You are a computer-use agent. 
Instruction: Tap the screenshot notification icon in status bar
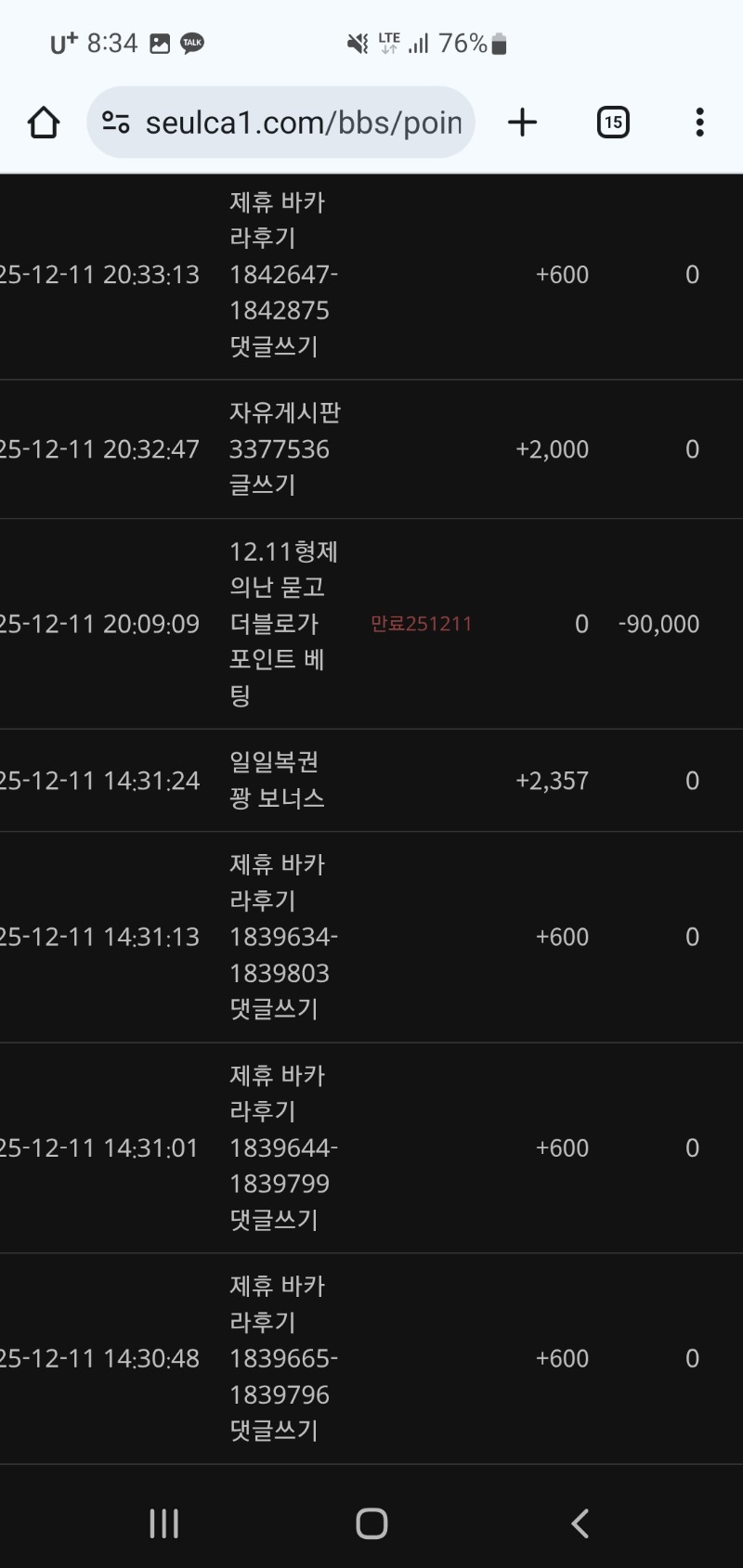tap(160, 42)
